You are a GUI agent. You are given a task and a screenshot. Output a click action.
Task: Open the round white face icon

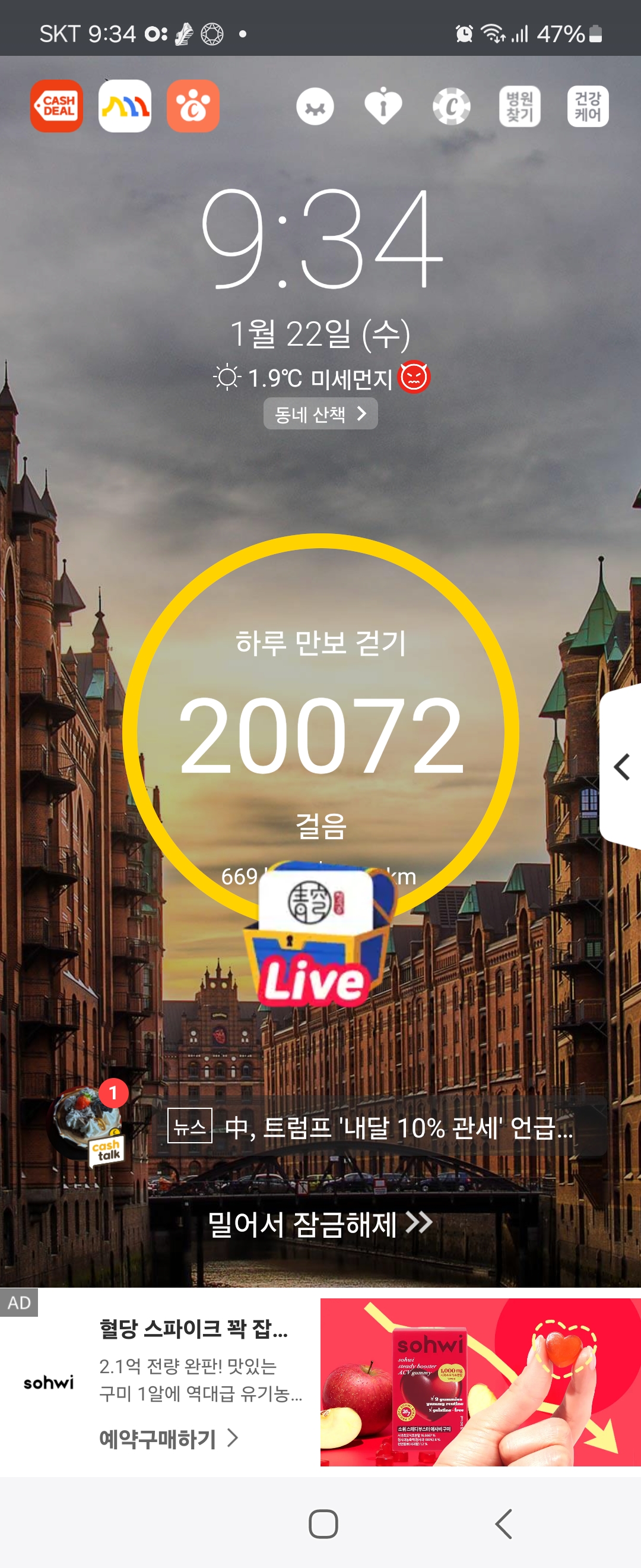(x=315, y=106)
